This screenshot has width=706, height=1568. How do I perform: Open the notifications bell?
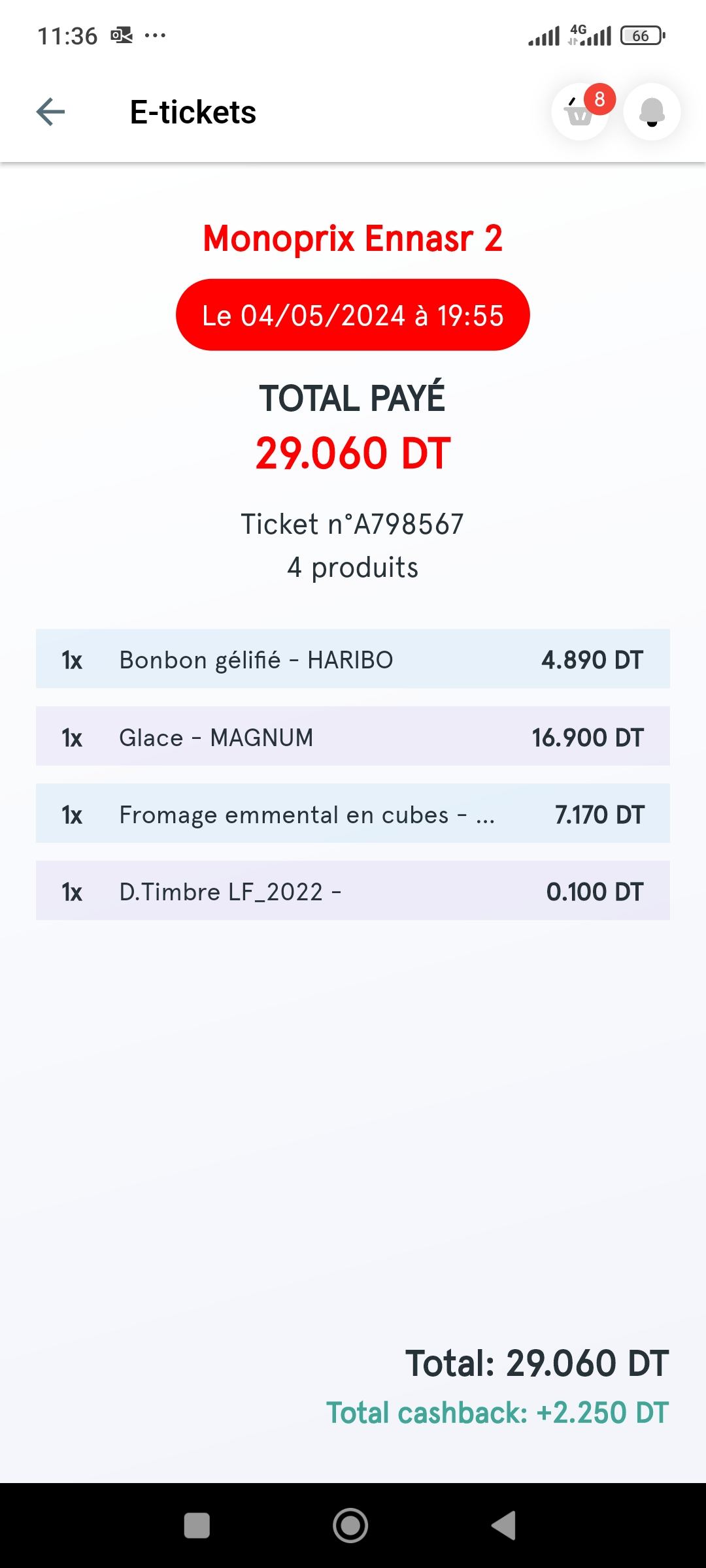tap(652, 112)
